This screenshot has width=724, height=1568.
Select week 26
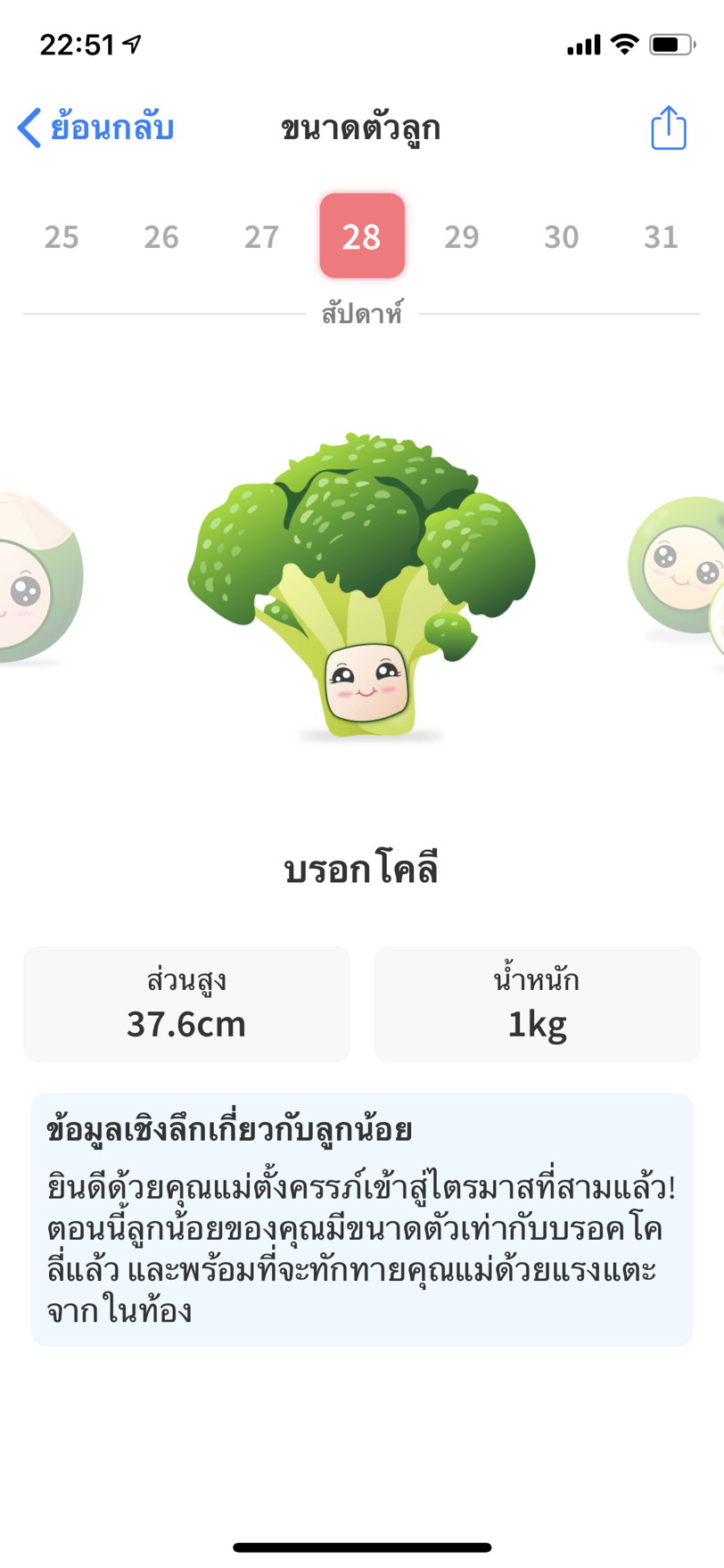161,237
